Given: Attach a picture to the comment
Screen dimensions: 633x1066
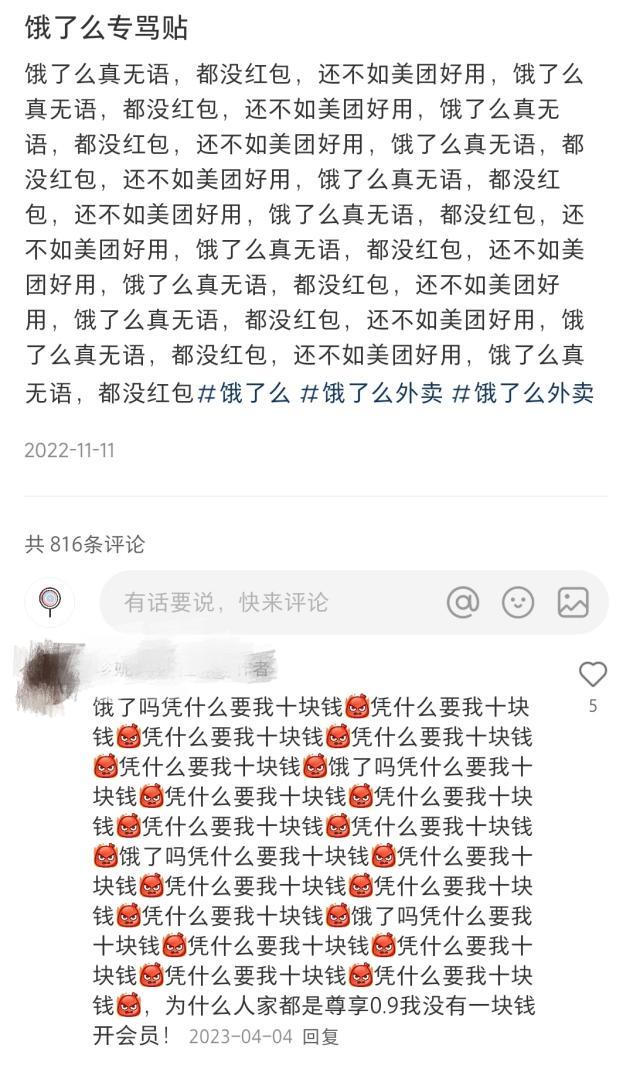Looking at the screenshot, I should (573, 602).
